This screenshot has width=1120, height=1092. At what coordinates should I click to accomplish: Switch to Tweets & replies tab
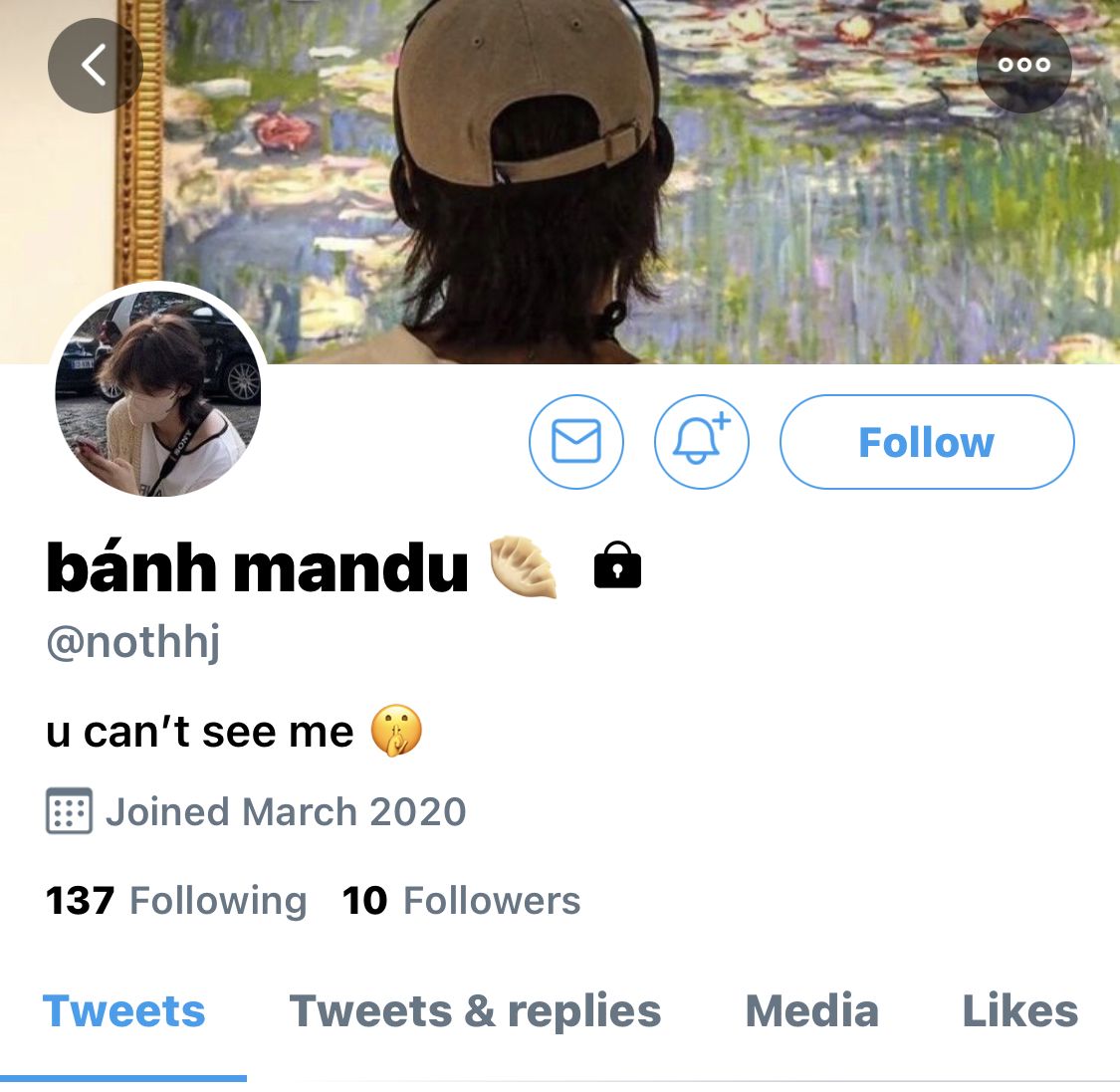475,1012
